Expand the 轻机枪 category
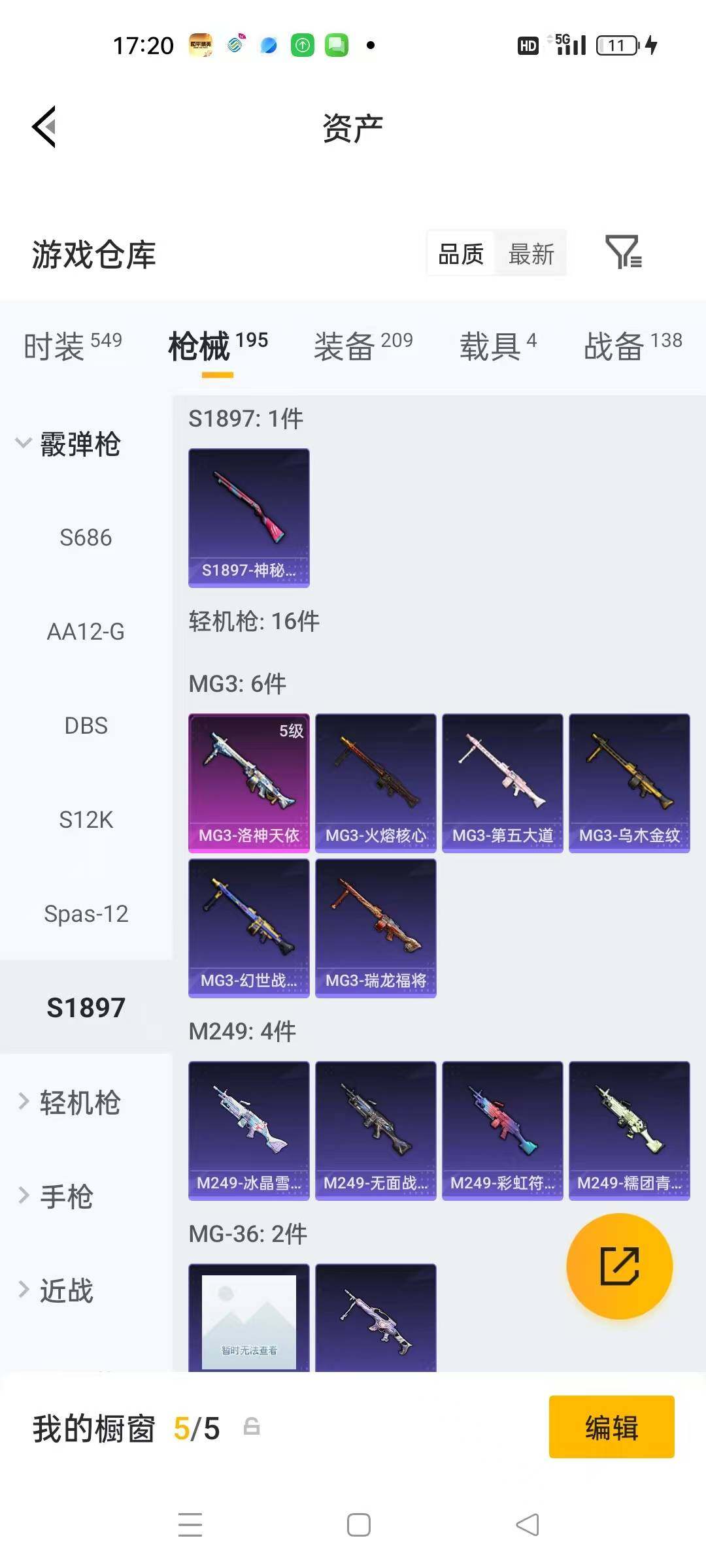This screenshot has height=1568, width=706. [69, 1103]
